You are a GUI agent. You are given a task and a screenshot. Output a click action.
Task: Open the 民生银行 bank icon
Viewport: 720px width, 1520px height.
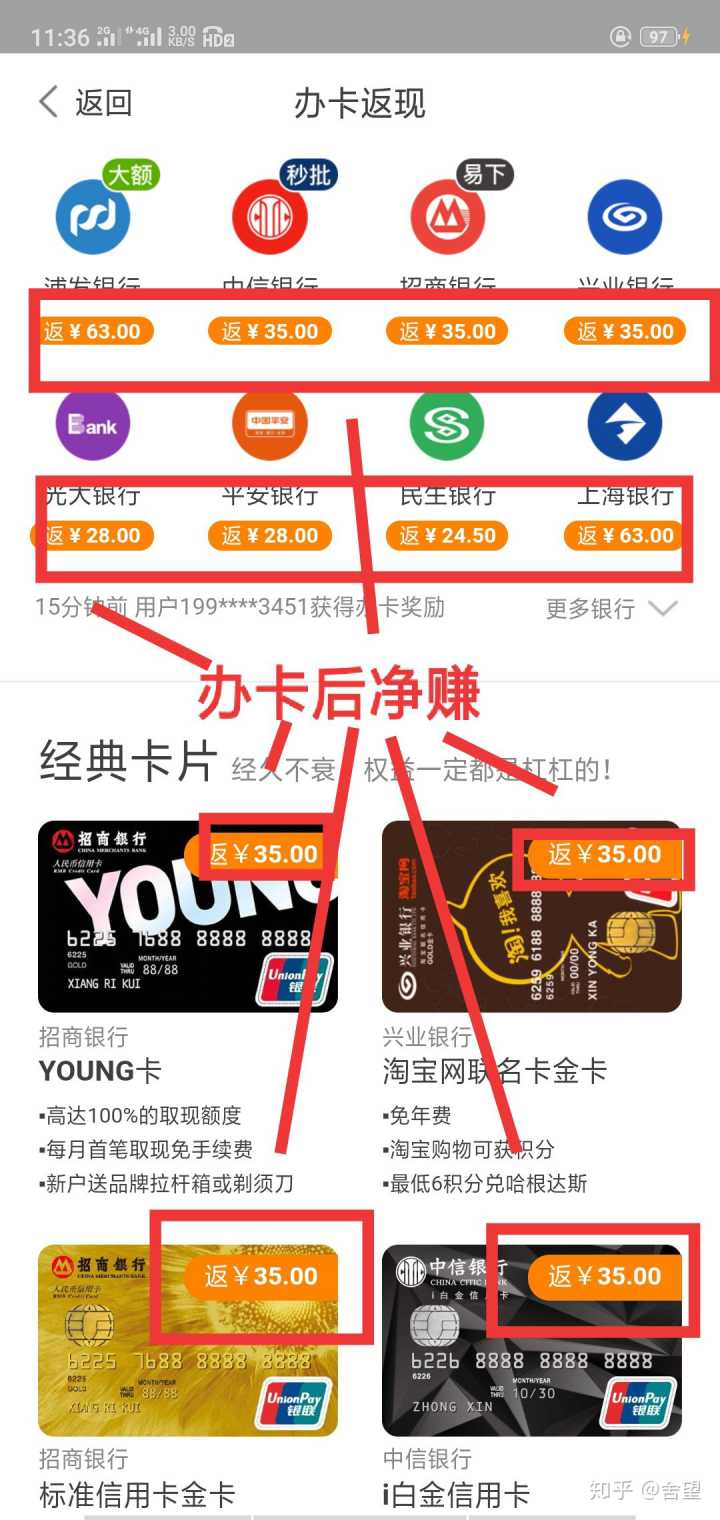click(x=447, y=425)
